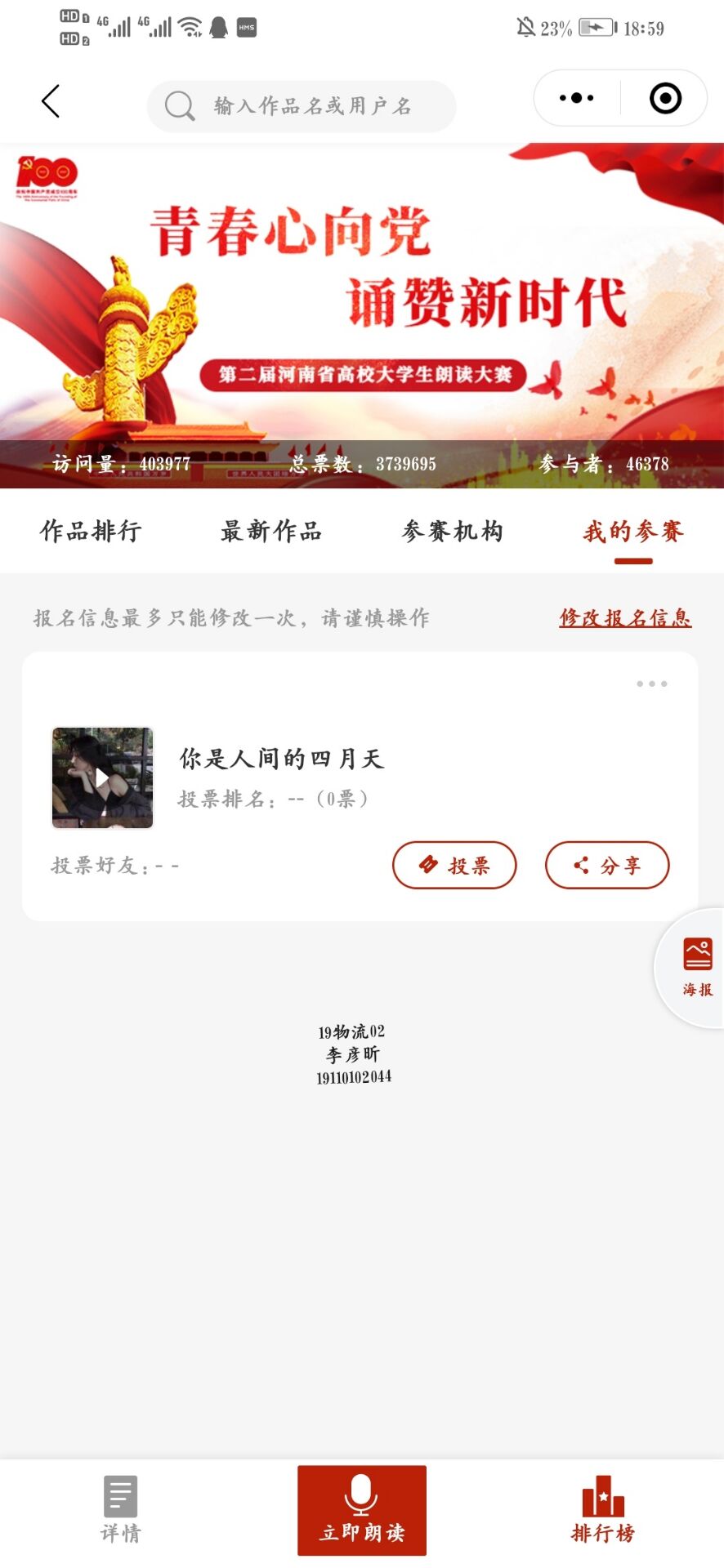Tap the search field for works or users
The width and height of the screenshot is (724, 1568).
[302, 106]
